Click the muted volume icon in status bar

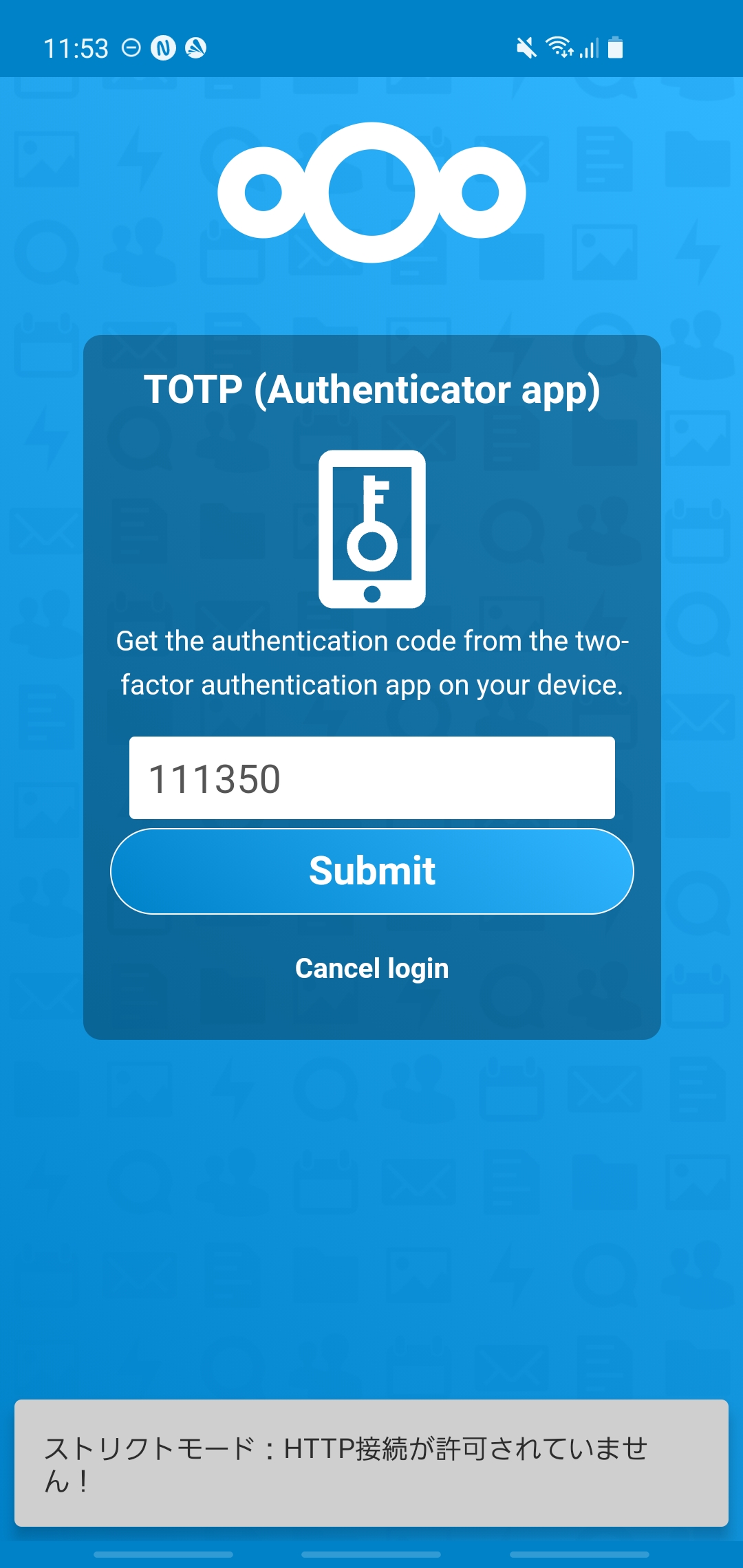point(526,48)
